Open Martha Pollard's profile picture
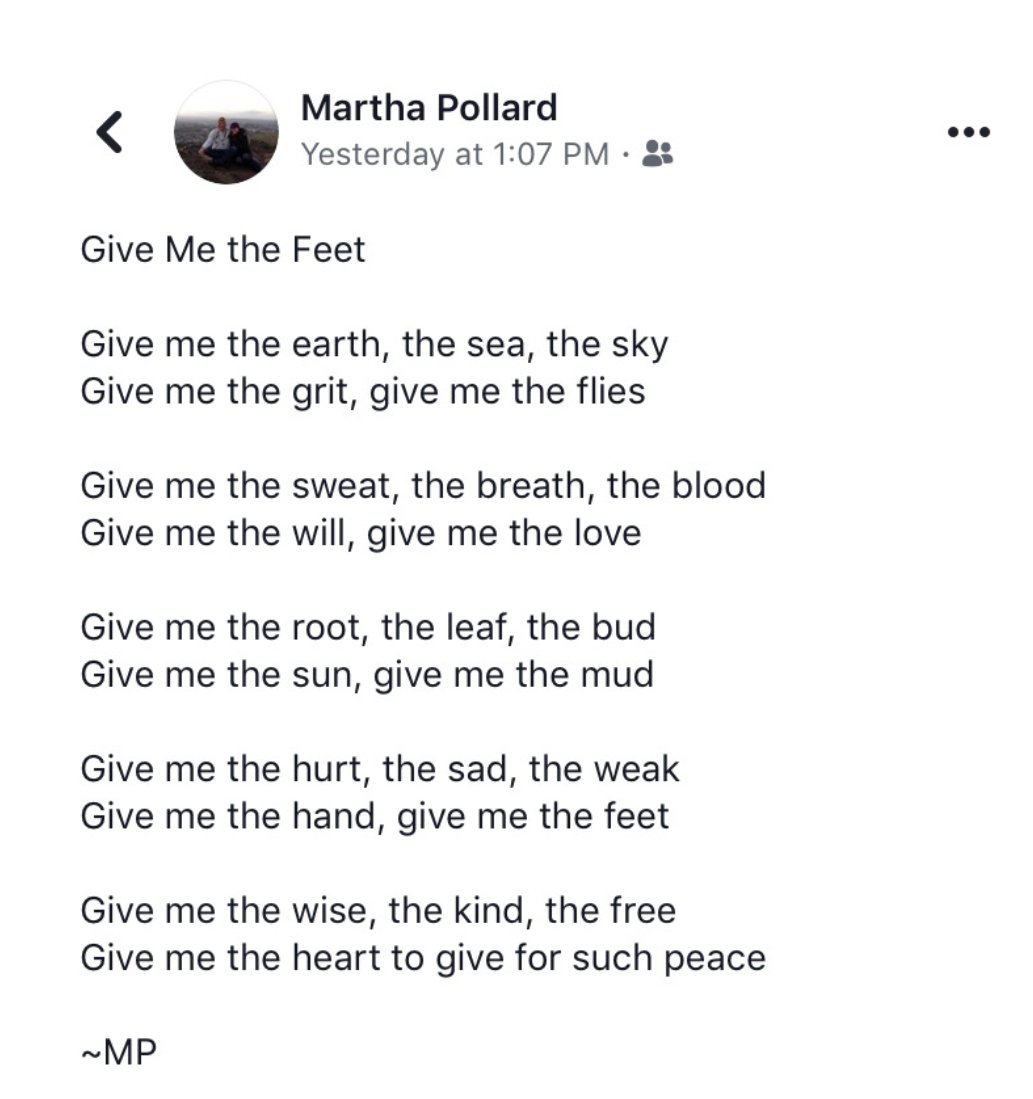 pos(226,133)
